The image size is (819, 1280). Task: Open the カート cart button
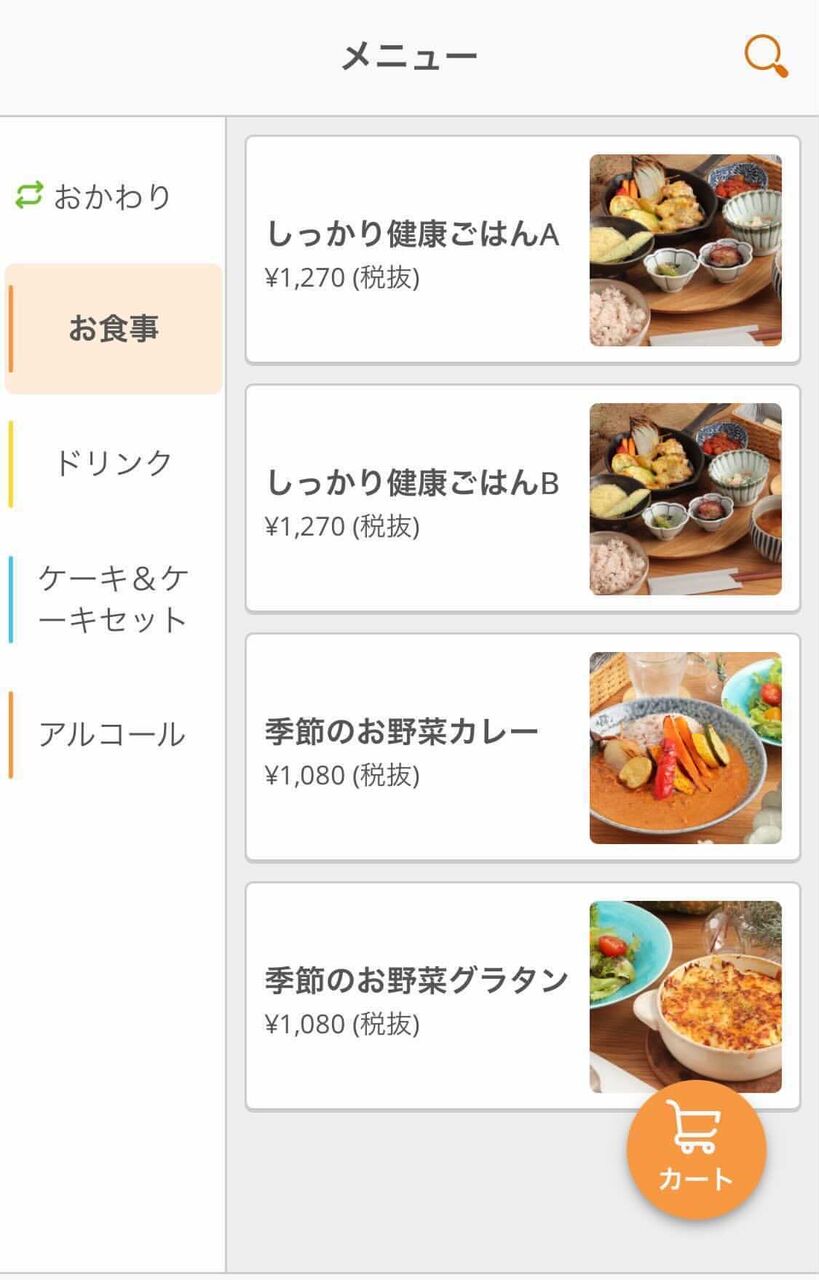point(696,1150)
